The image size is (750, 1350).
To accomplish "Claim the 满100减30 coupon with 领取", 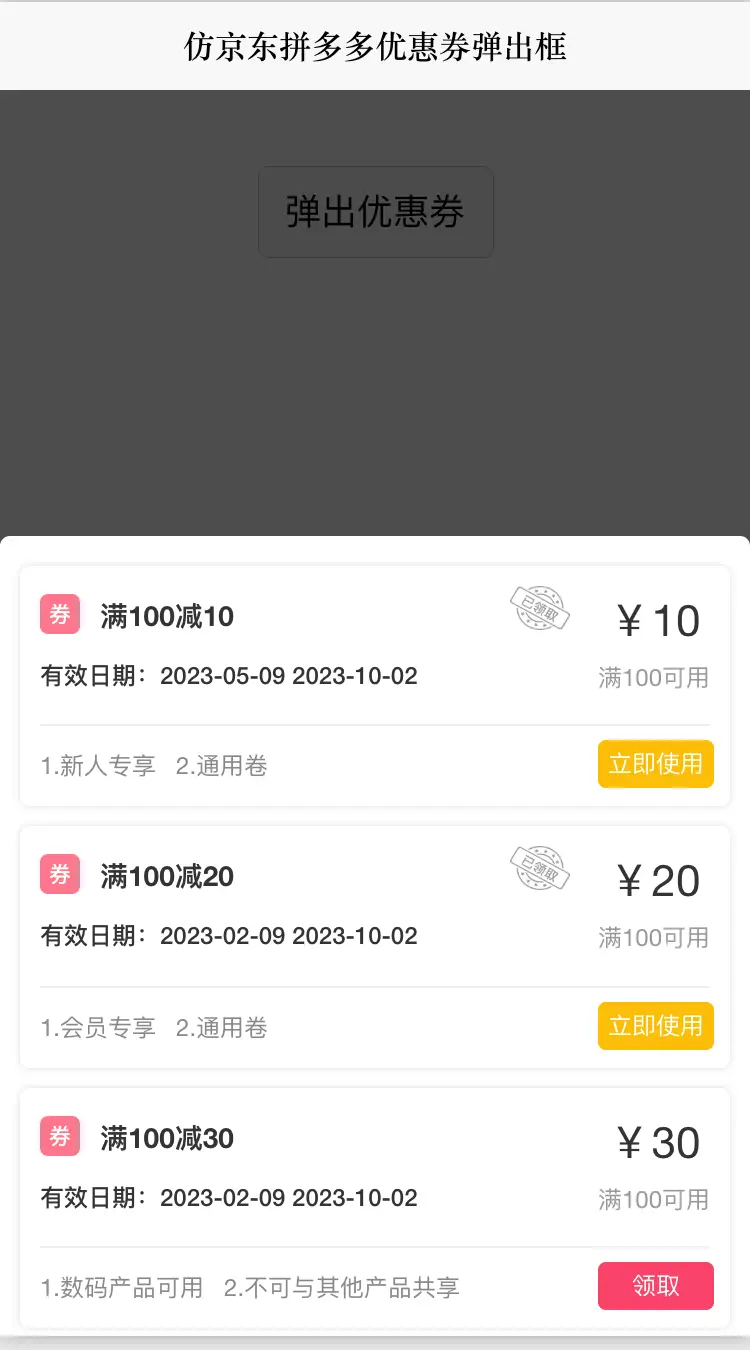I will point(655,1286).
